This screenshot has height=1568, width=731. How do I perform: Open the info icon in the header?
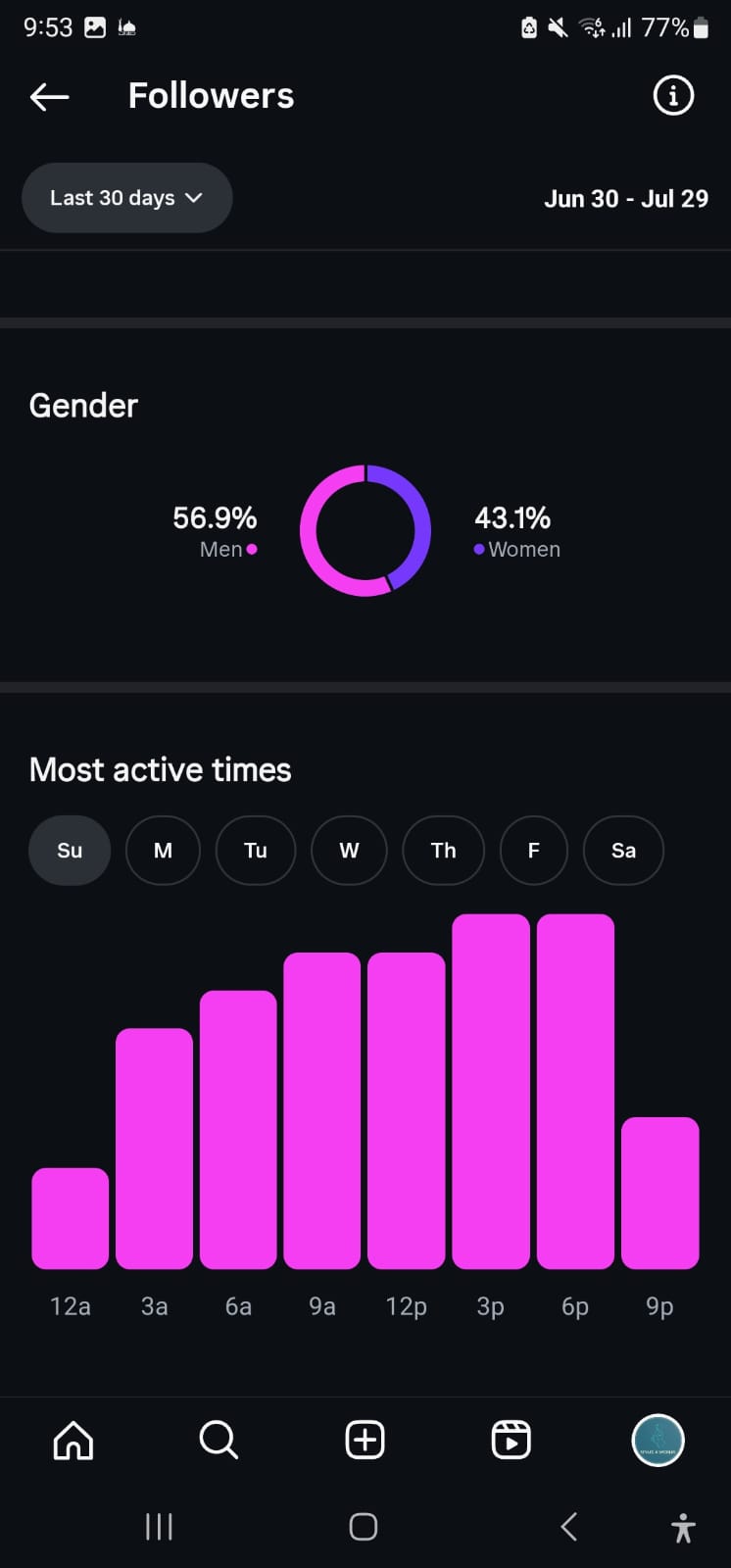click(673, 96)
